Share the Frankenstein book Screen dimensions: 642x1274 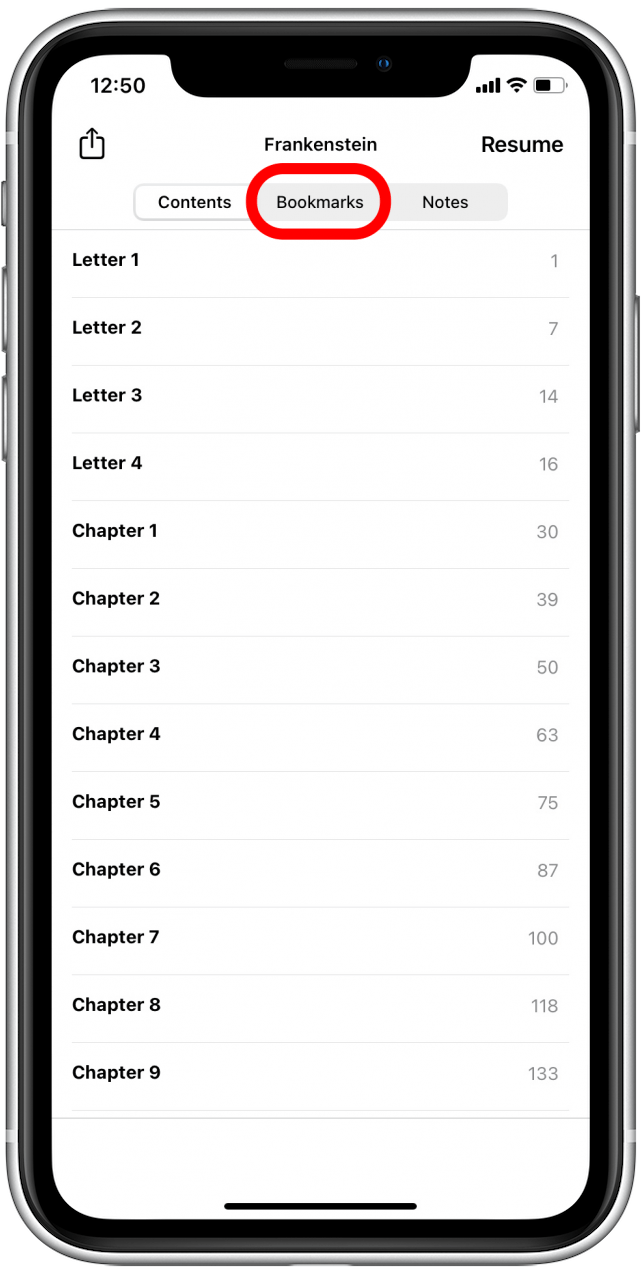(x=92, y=144)
